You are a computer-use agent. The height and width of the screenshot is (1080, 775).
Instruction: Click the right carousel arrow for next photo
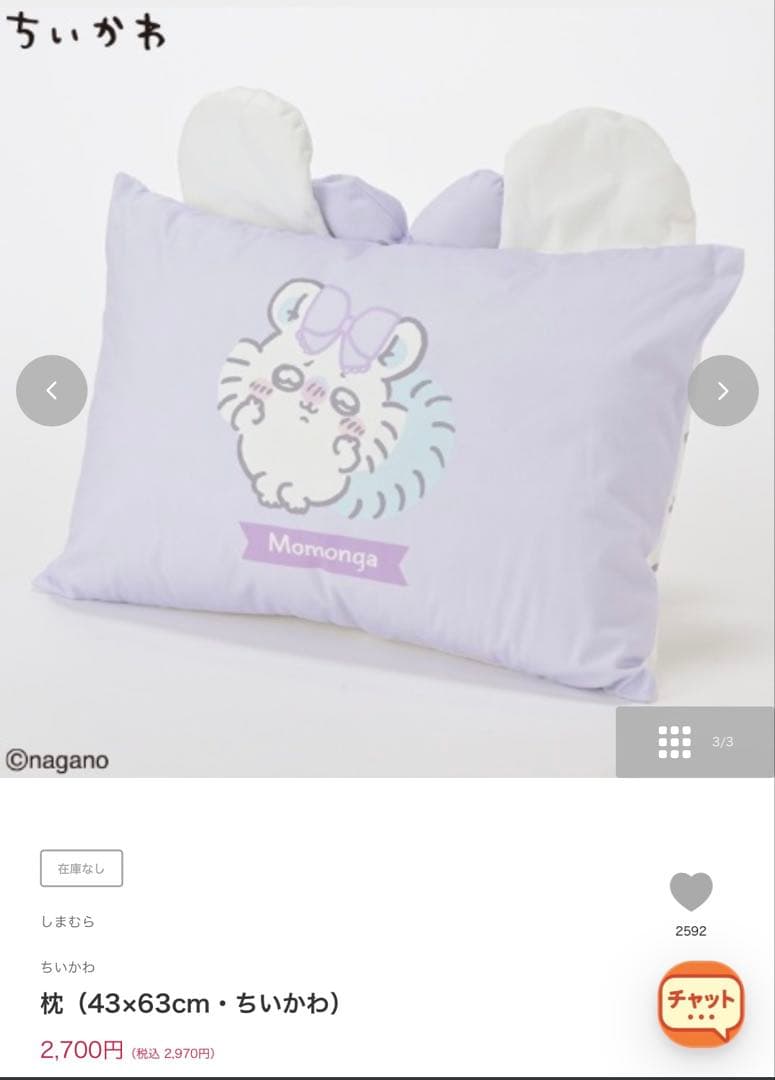722,391
